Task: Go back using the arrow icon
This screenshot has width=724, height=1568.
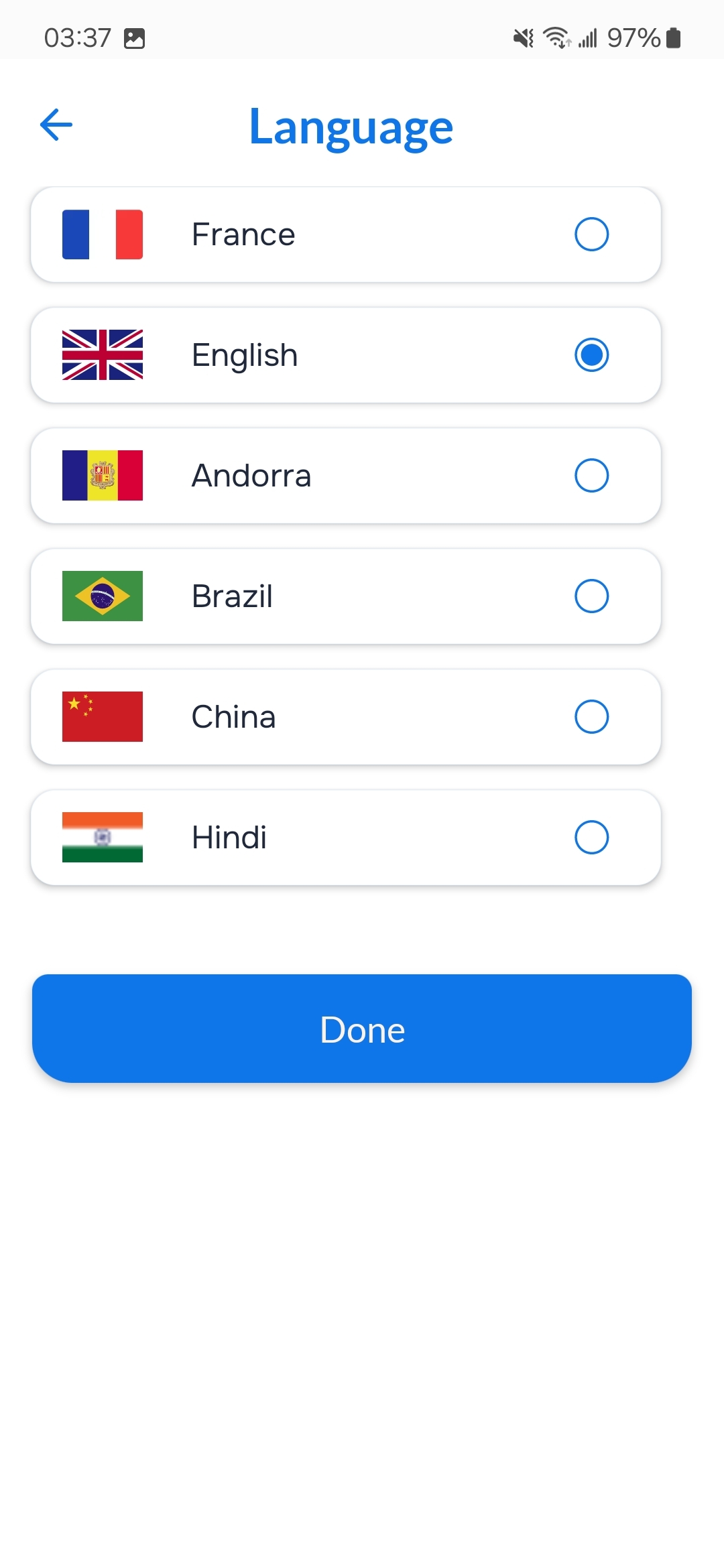Action: tap(56, 125)
